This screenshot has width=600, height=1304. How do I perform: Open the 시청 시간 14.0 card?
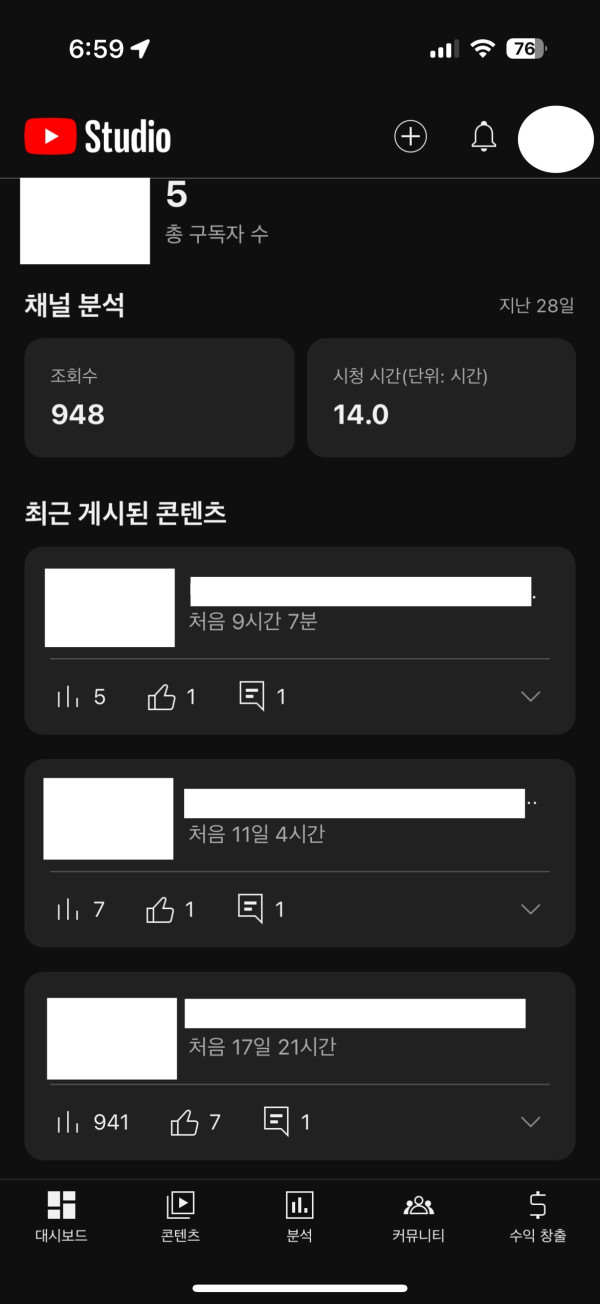(441, 397)
